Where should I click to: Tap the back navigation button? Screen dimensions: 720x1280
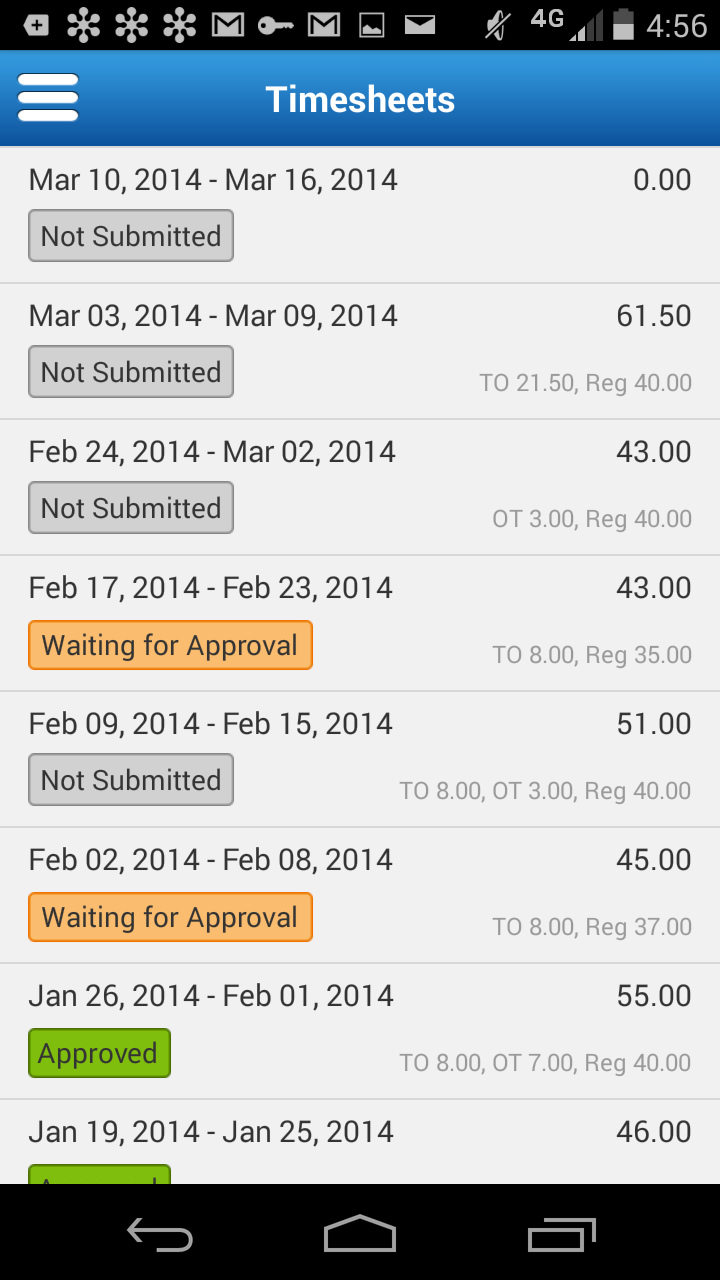[x=159, y=1232]
